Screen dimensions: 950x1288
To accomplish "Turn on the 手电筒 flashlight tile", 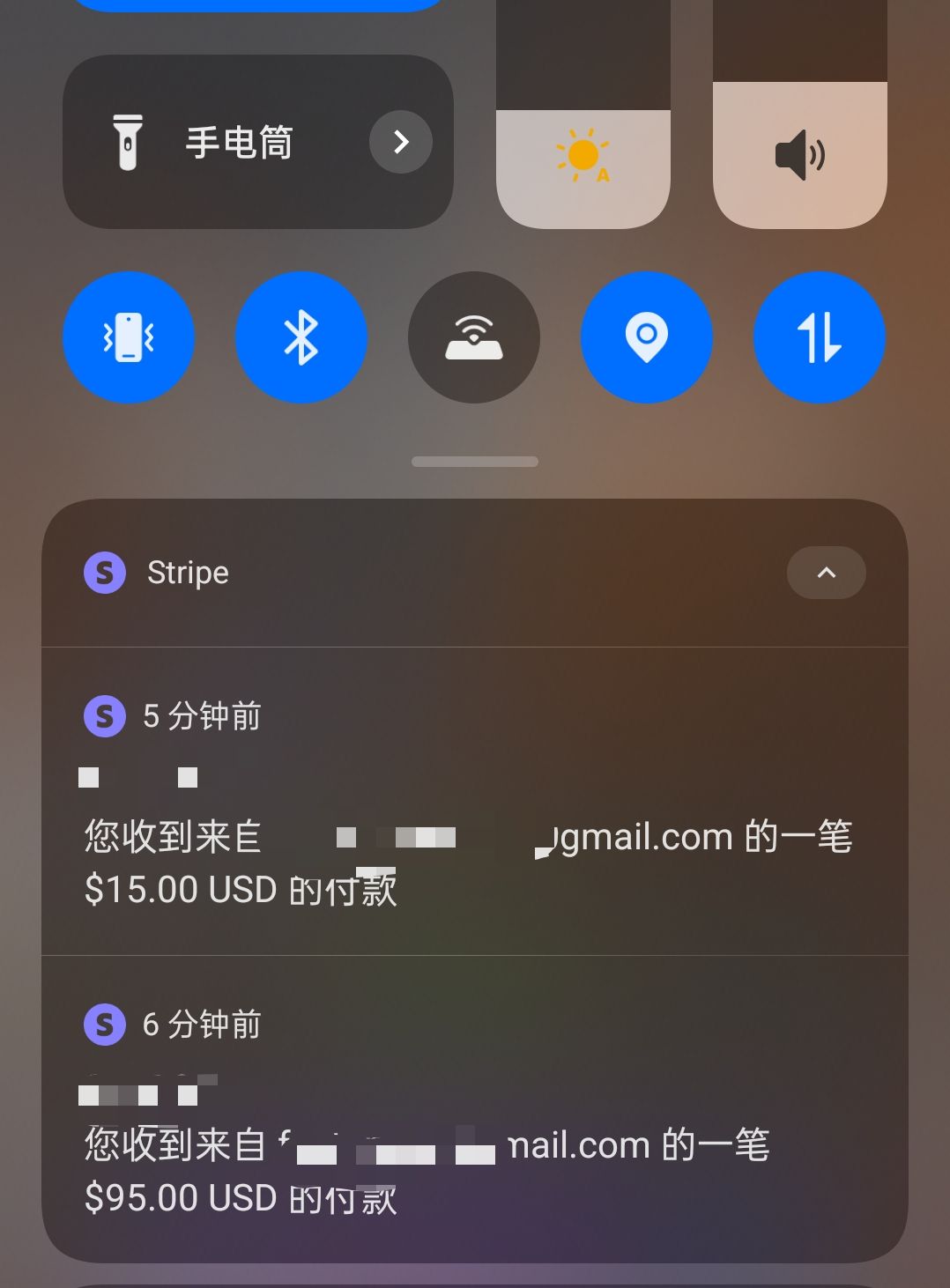I will pos(212,142).
